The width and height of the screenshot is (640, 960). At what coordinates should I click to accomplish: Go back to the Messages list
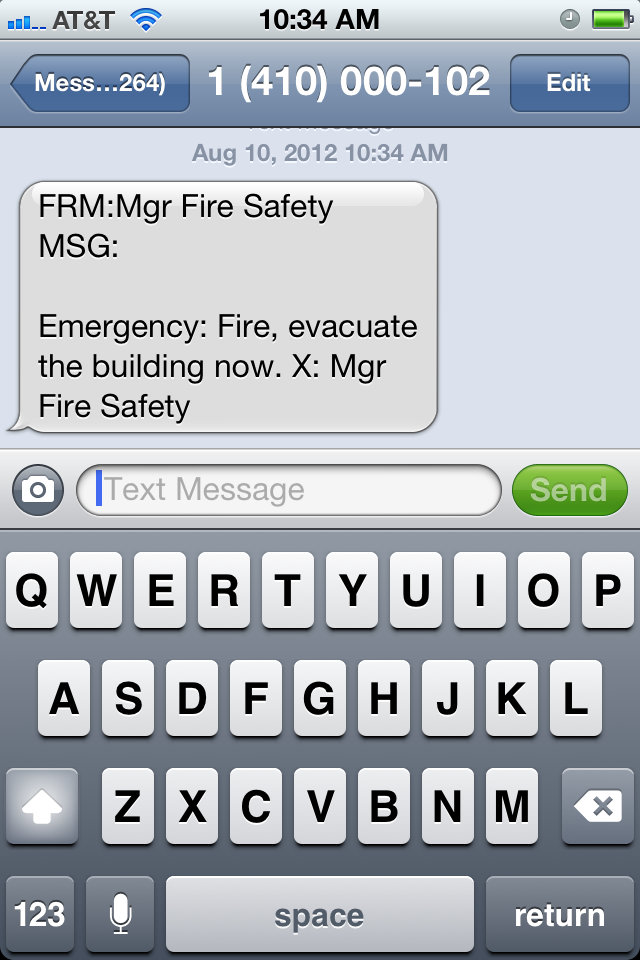pyautogui.click(x=100, y=83)
